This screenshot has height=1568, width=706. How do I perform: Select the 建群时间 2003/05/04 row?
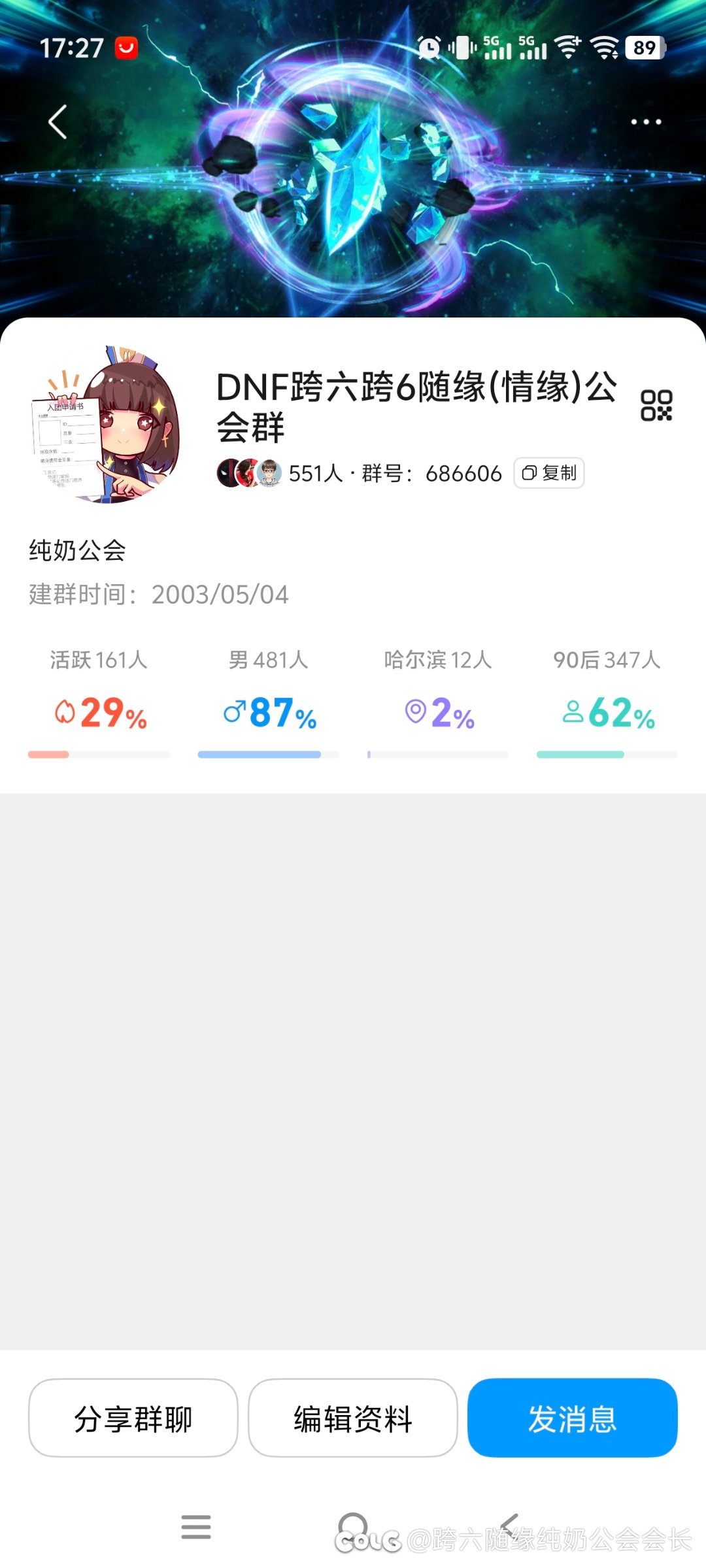click(157, 595)
